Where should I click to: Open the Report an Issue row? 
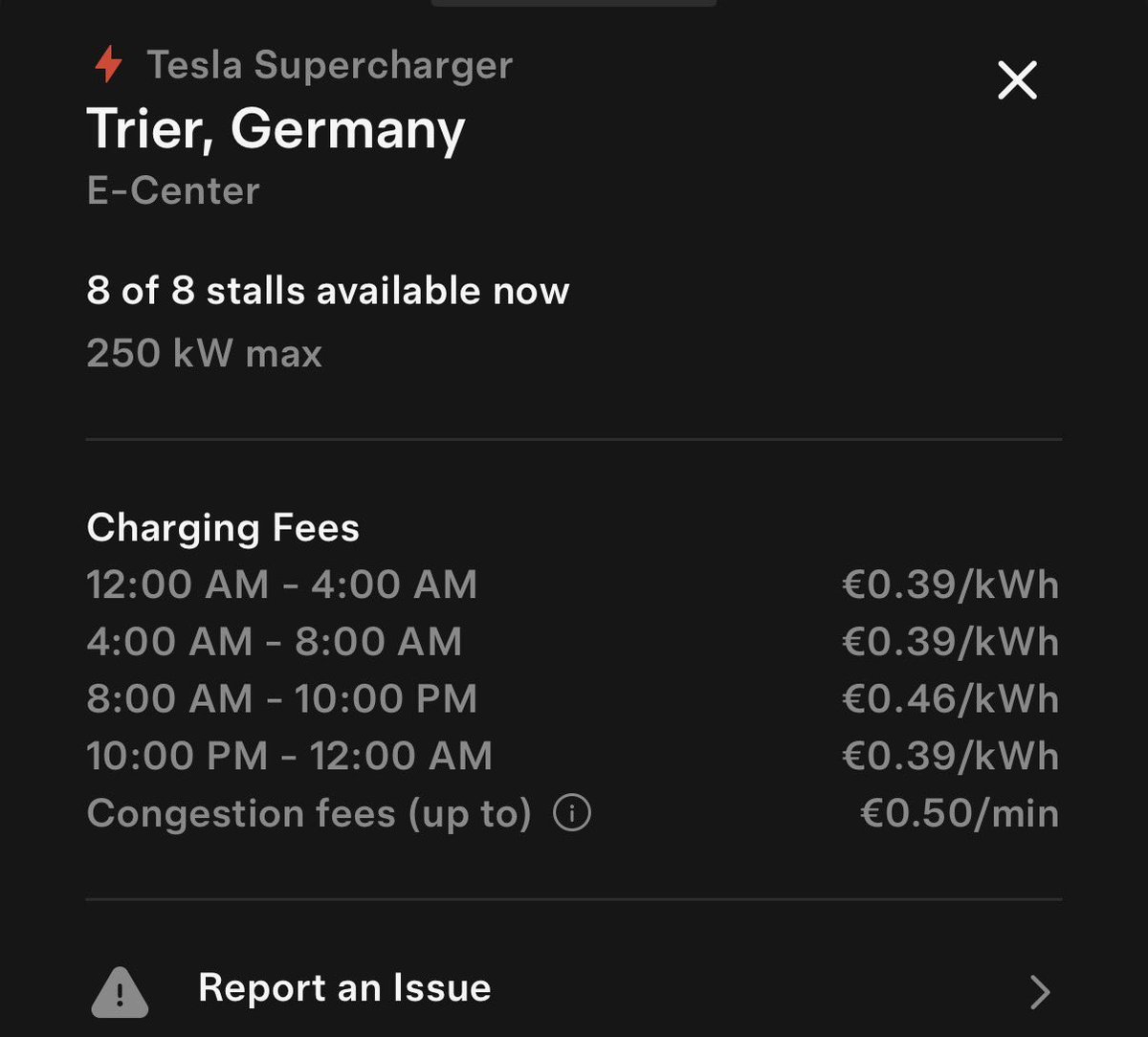point(574,989)
